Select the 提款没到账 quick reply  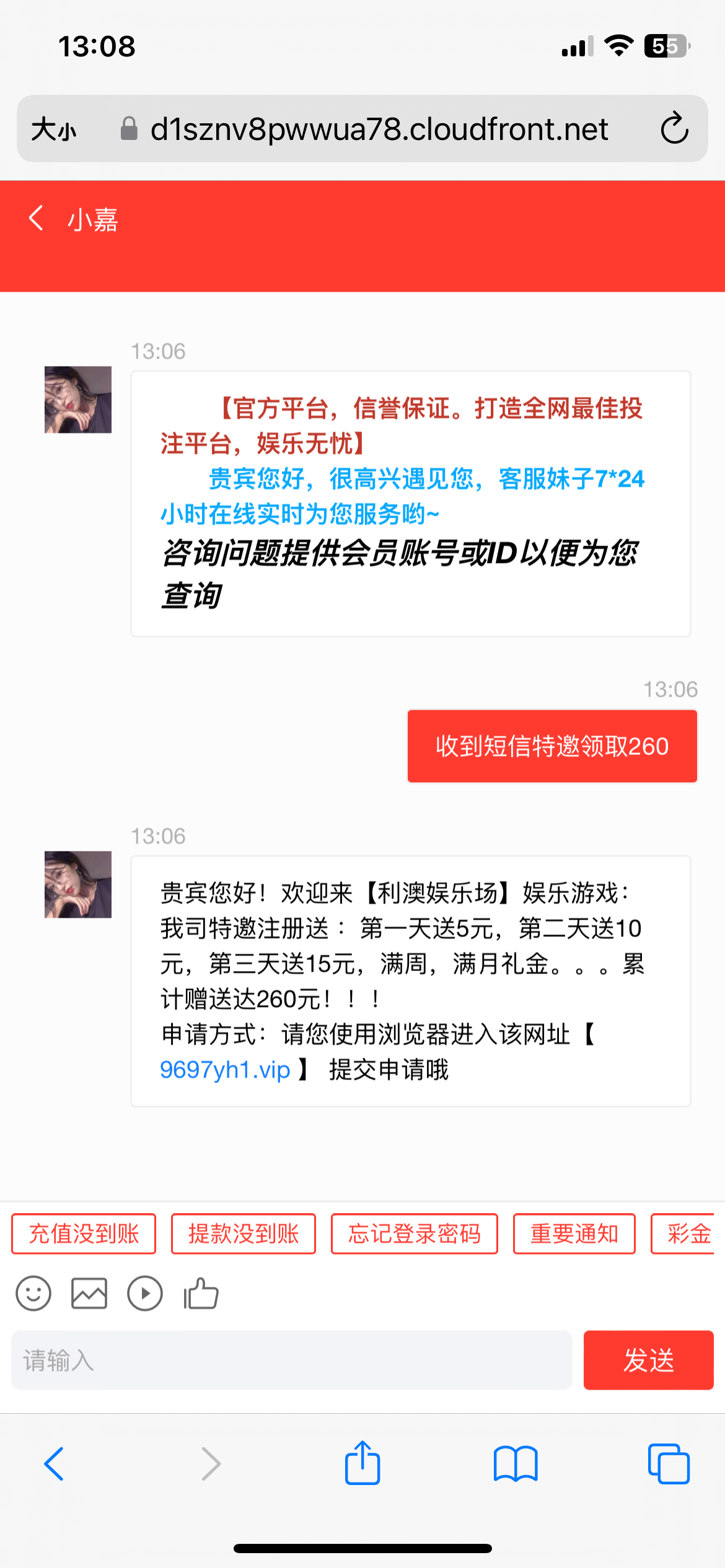[x=244, y=1234]
